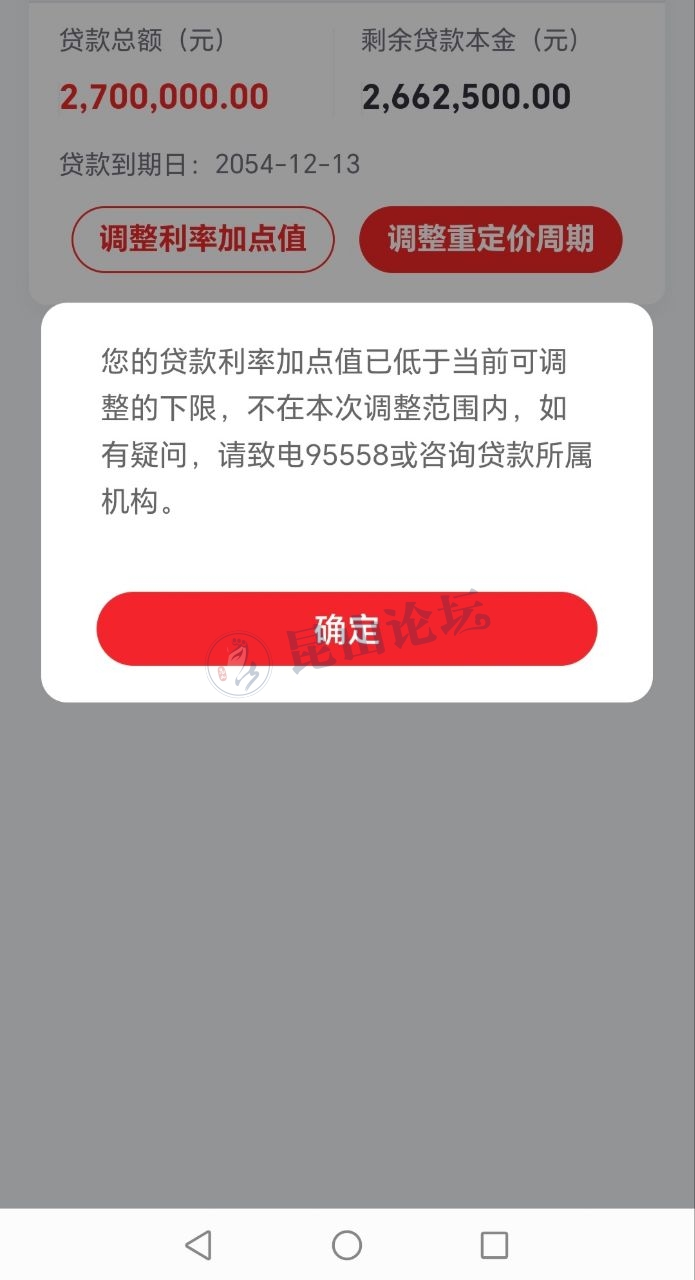Go back with system back button
Viewport: 695px width, 1280px height.
pos(199,1245)
